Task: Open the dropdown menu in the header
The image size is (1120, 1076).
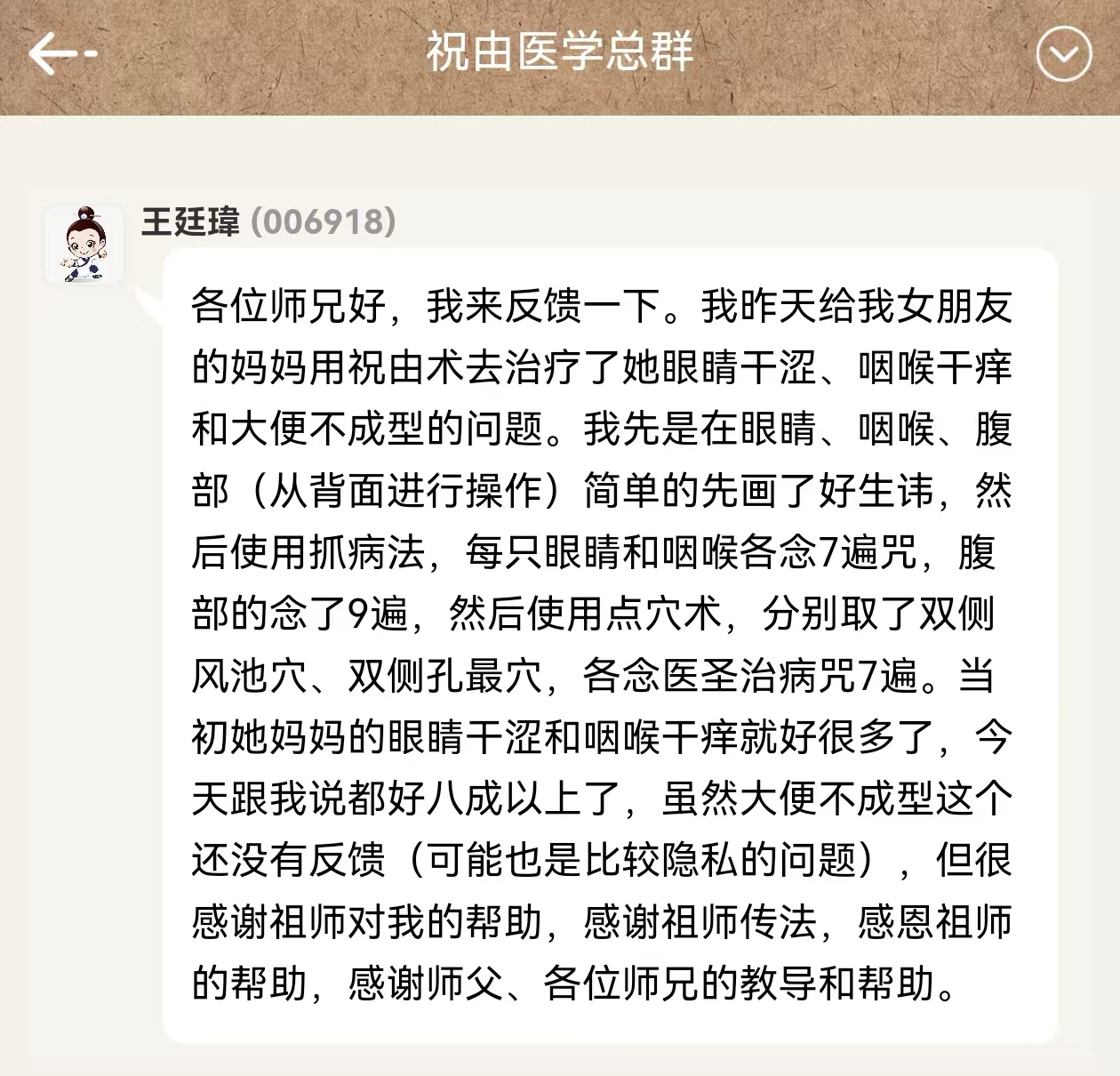Action: click(1063, 54)
